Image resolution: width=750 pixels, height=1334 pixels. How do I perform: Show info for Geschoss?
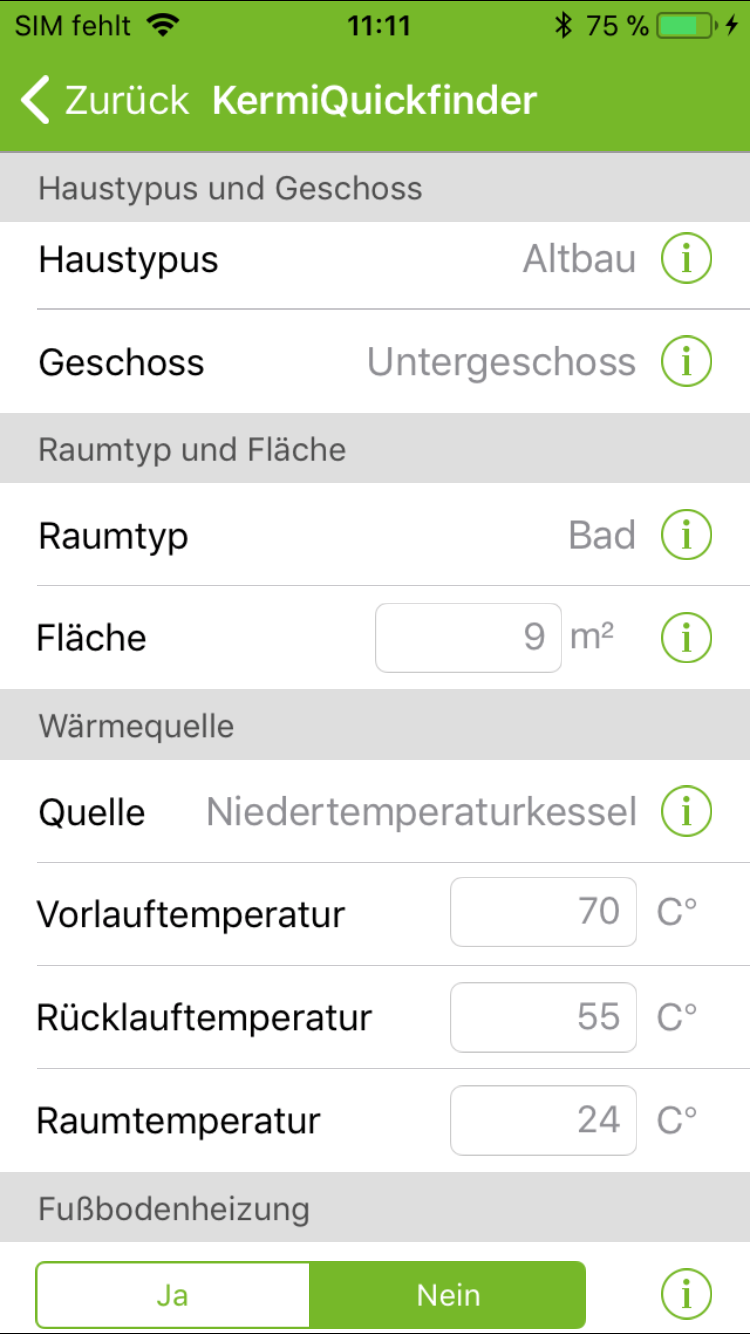coord(686,362)
